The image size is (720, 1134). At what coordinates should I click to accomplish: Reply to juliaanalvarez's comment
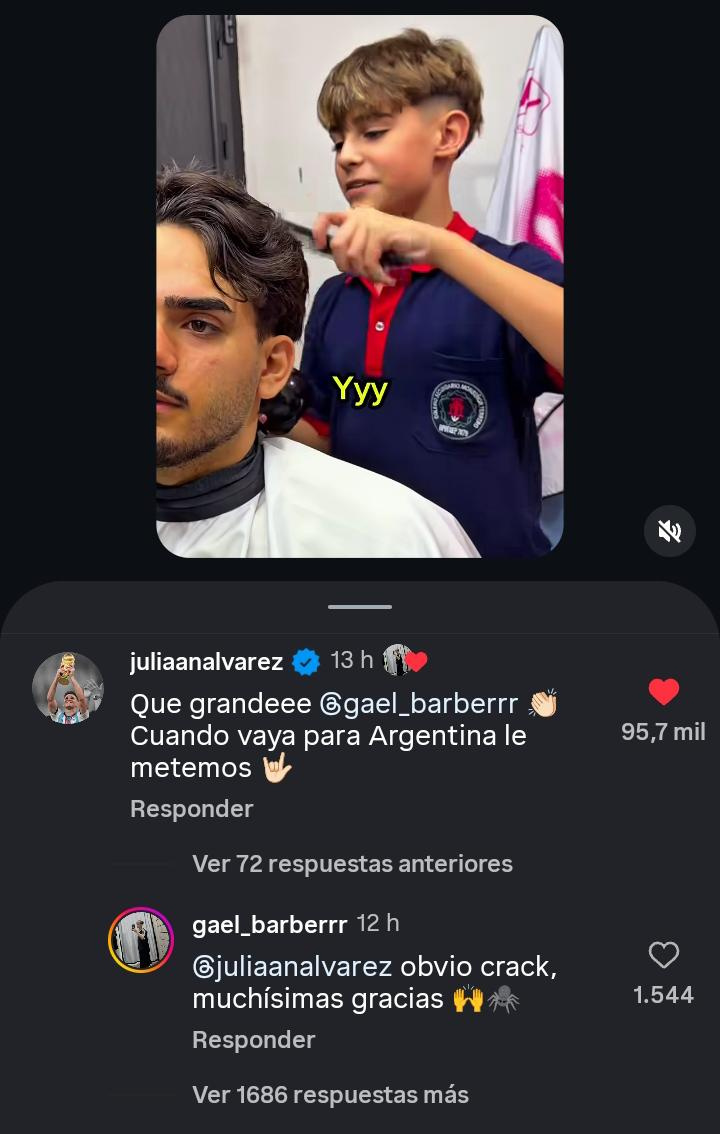point(191,808)
